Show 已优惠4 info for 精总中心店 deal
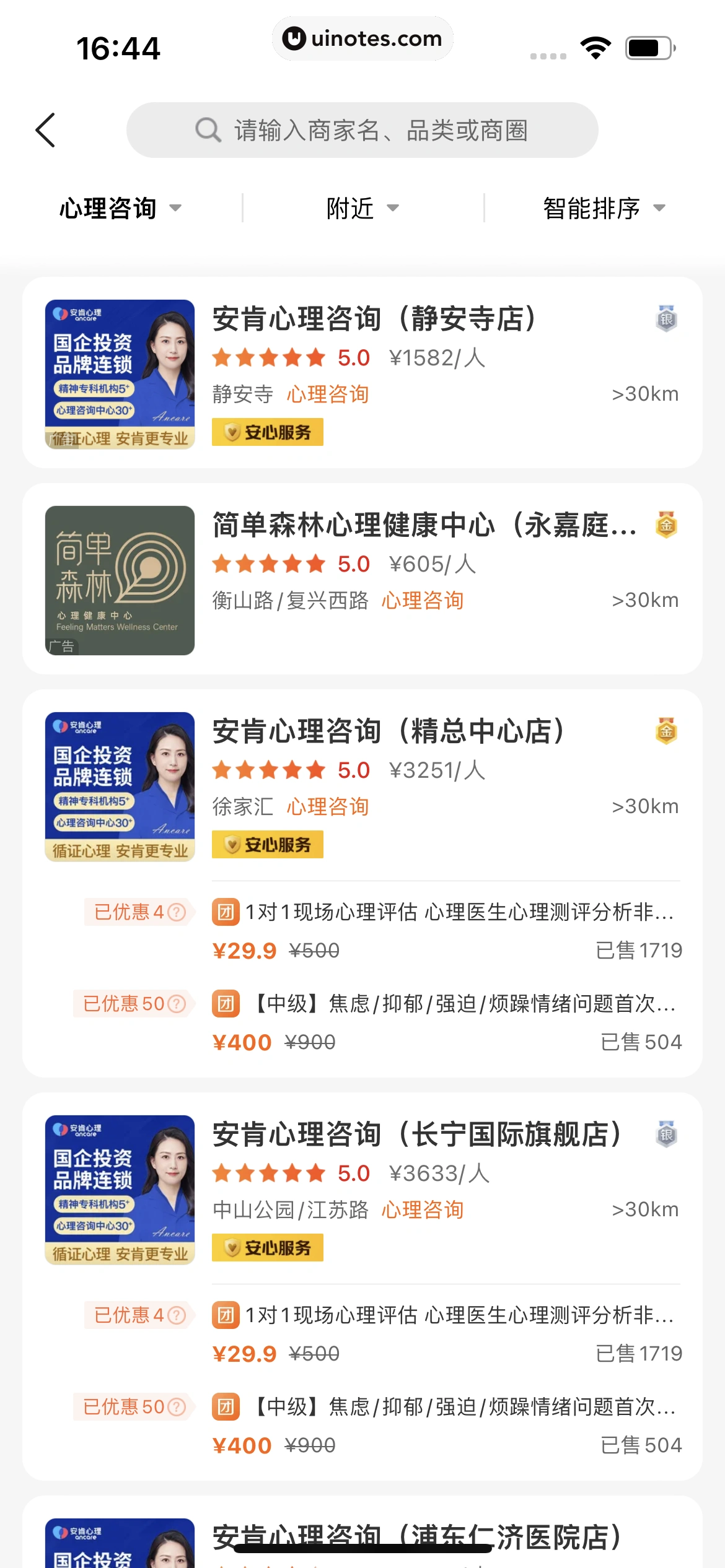This screenshot has height=1568, width=725. [177, 912]
